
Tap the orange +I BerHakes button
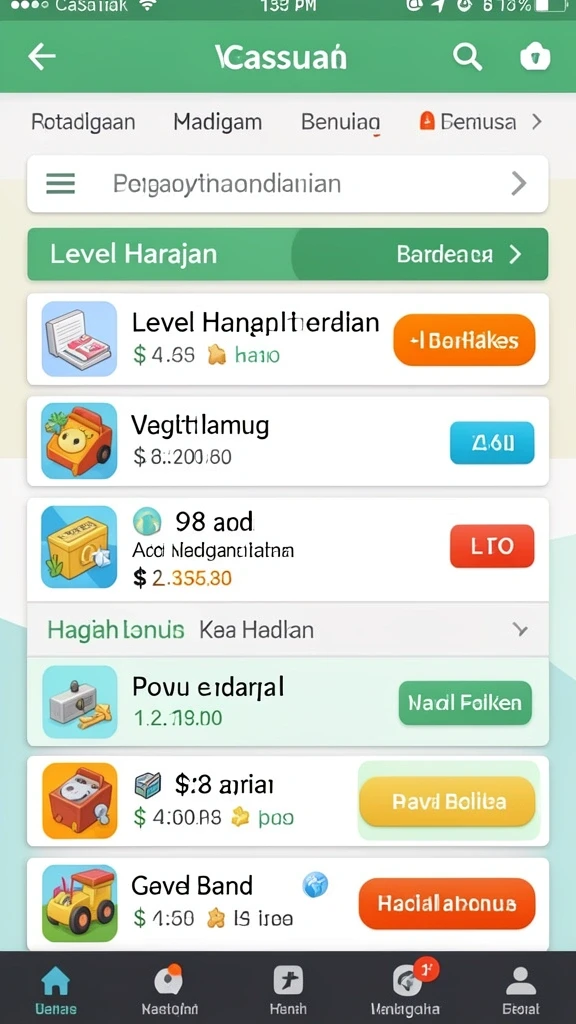pos(464,340)
